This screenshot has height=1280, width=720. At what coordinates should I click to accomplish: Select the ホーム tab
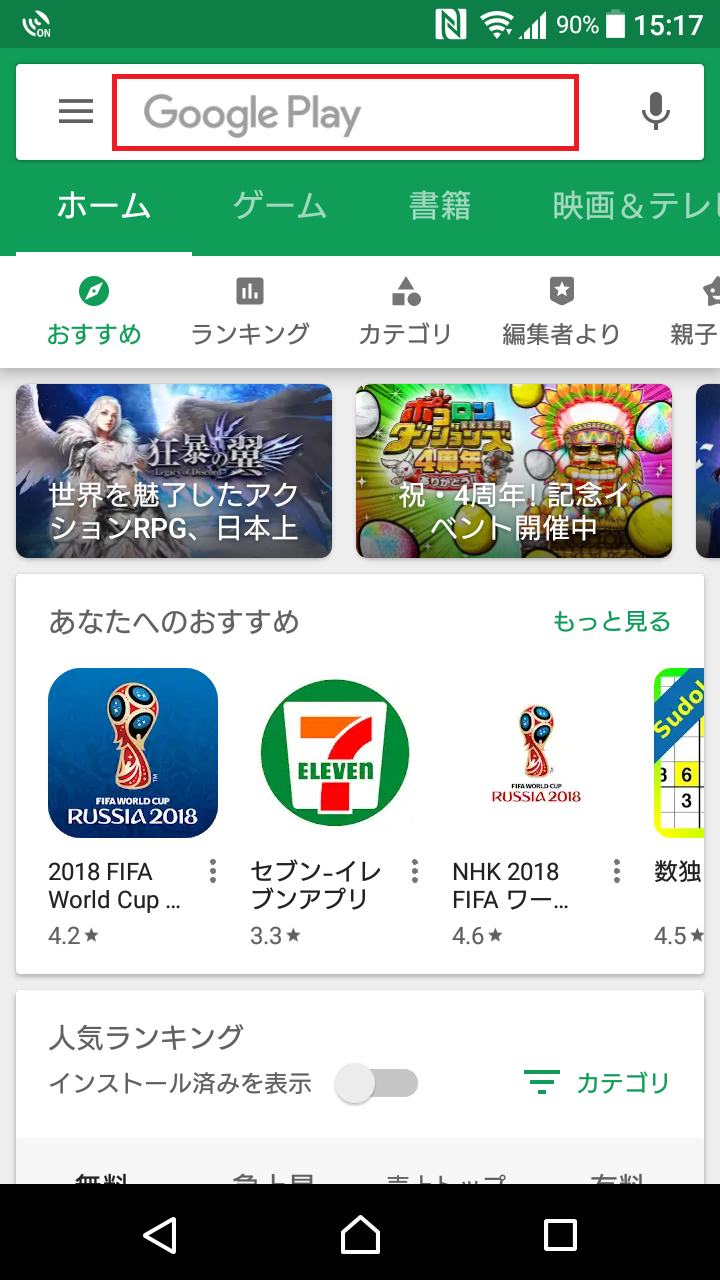(104, 206)
